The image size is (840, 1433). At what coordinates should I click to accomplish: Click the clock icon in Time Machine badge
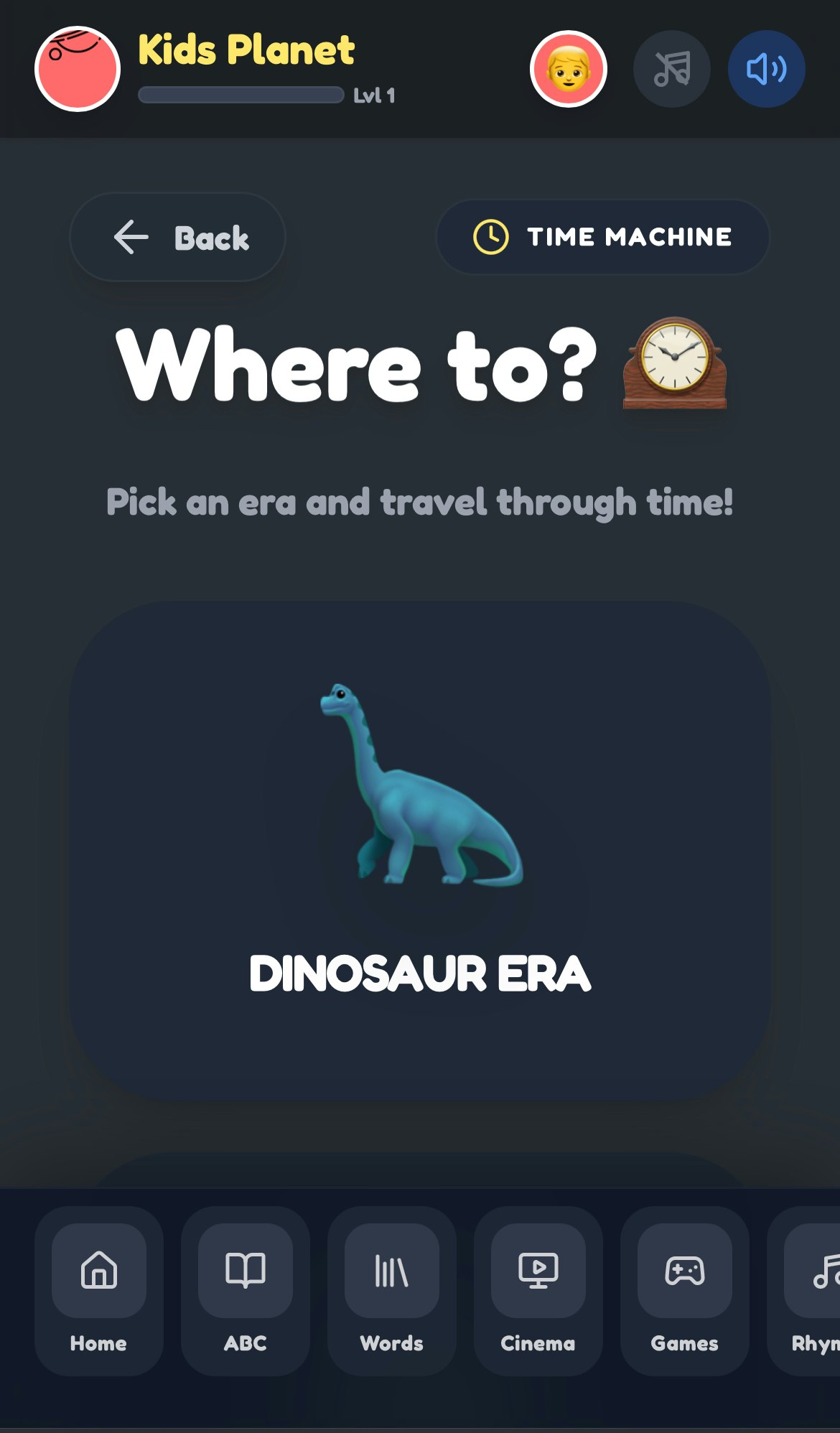point(490,236)
